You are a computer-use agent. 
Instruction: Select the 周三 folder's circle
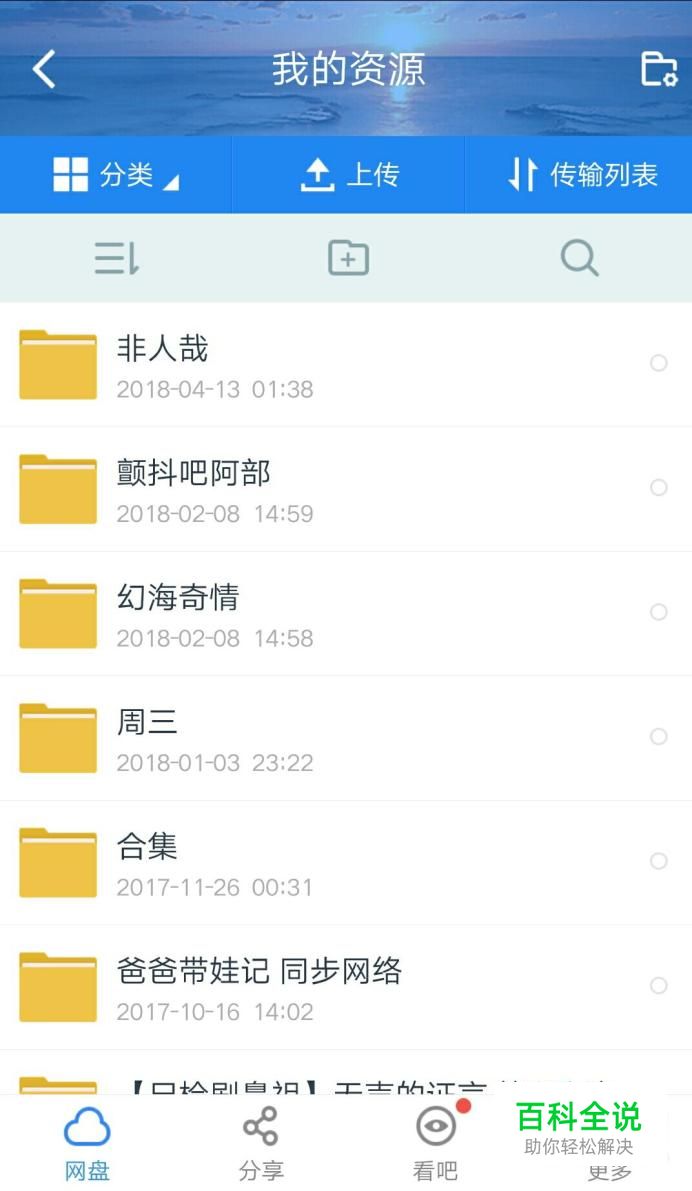658,737
